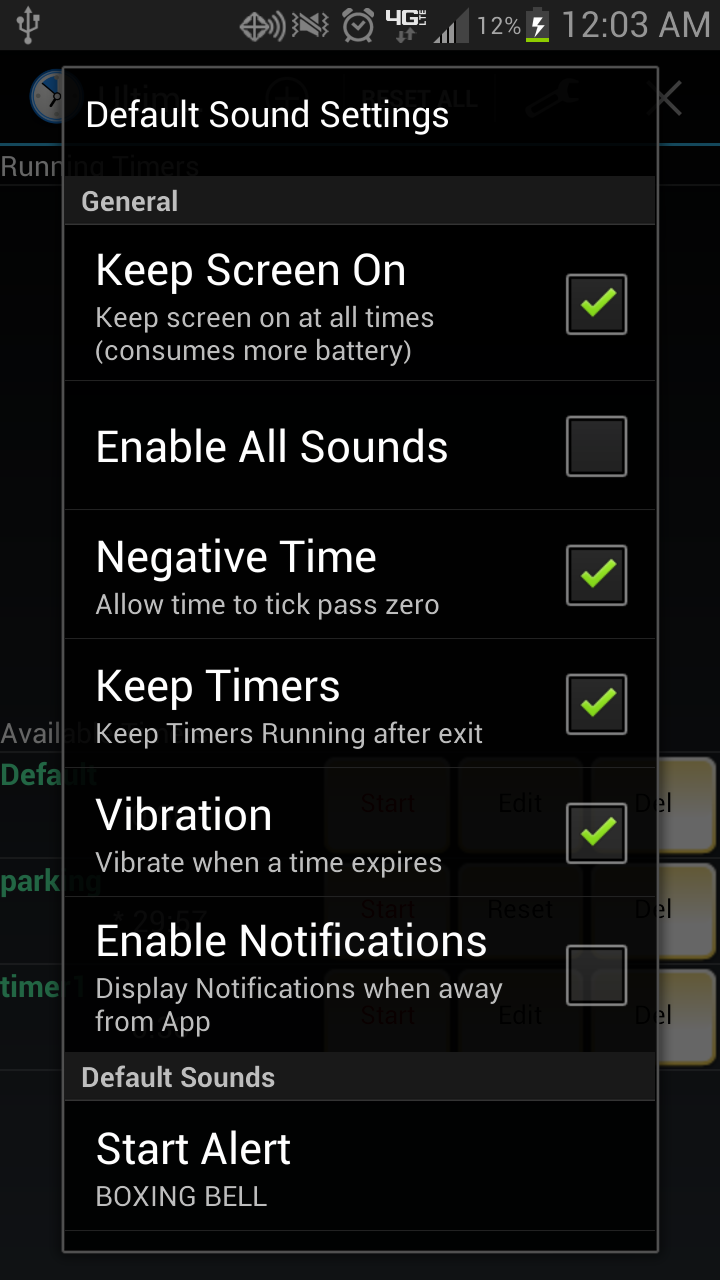The width and height of the screenshot is (720, 1280).
Task: Click the stopwatch app icon in the toolbar
Action: click(x=55, y=97)
